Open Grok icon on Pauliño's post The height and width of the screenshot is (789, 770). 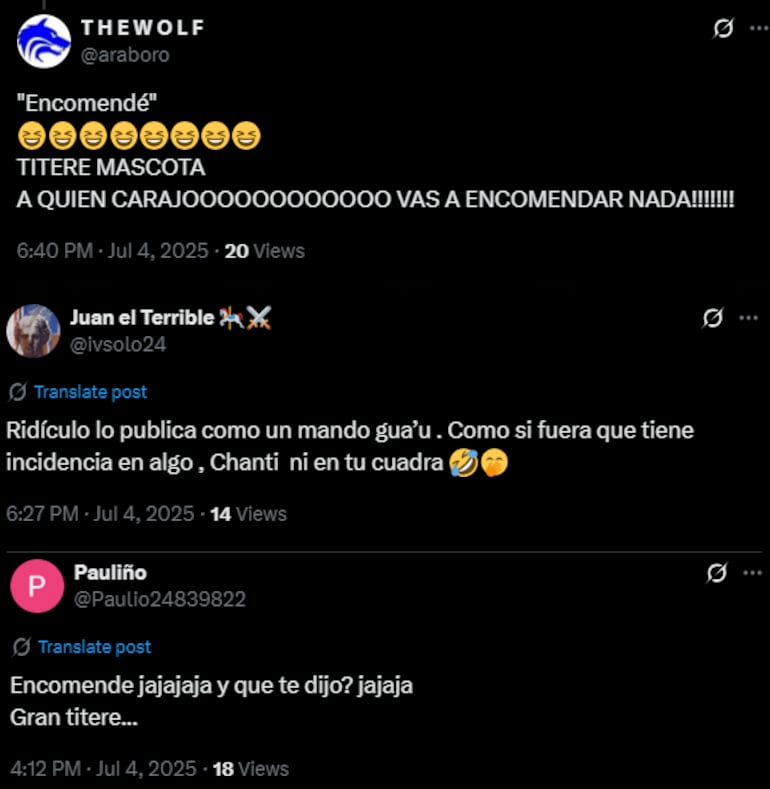coord(717,573)
